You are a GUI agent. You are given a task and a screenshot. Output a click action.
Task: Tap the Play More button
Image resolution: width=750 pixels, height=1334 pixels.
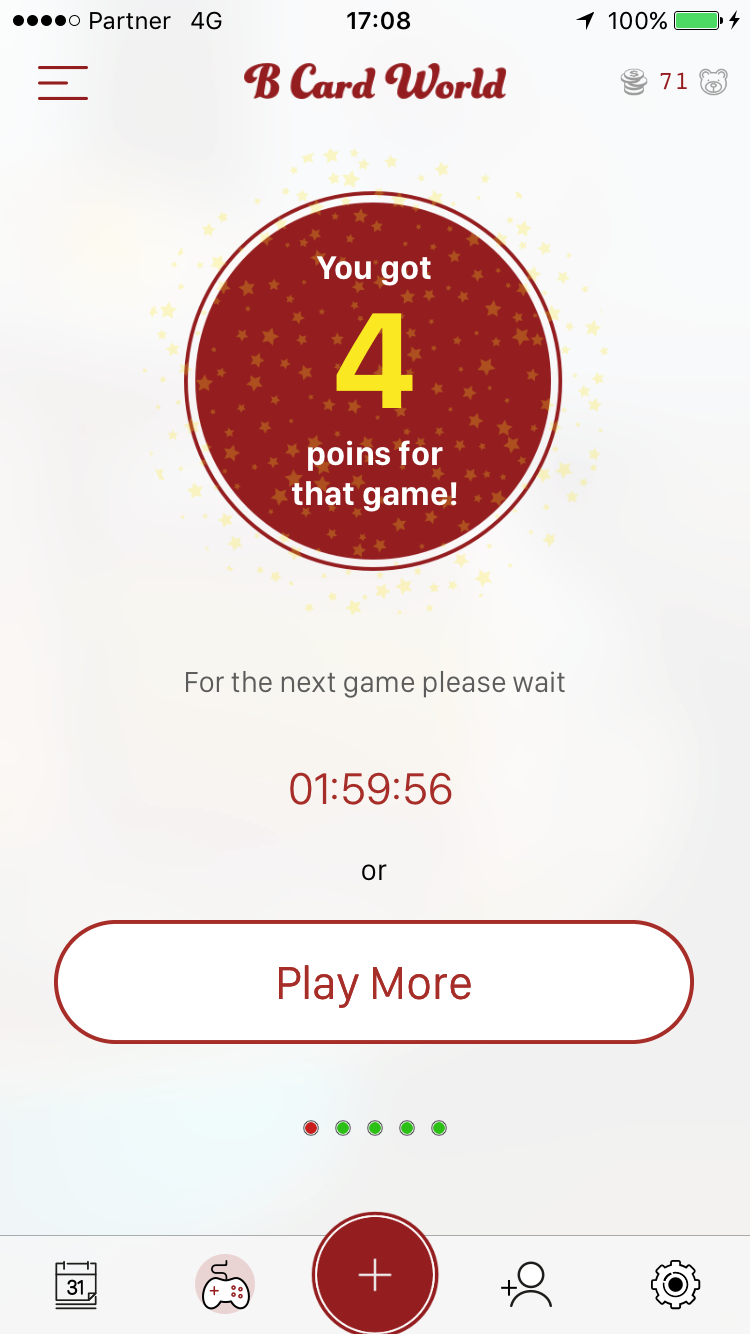coord(374,982)
